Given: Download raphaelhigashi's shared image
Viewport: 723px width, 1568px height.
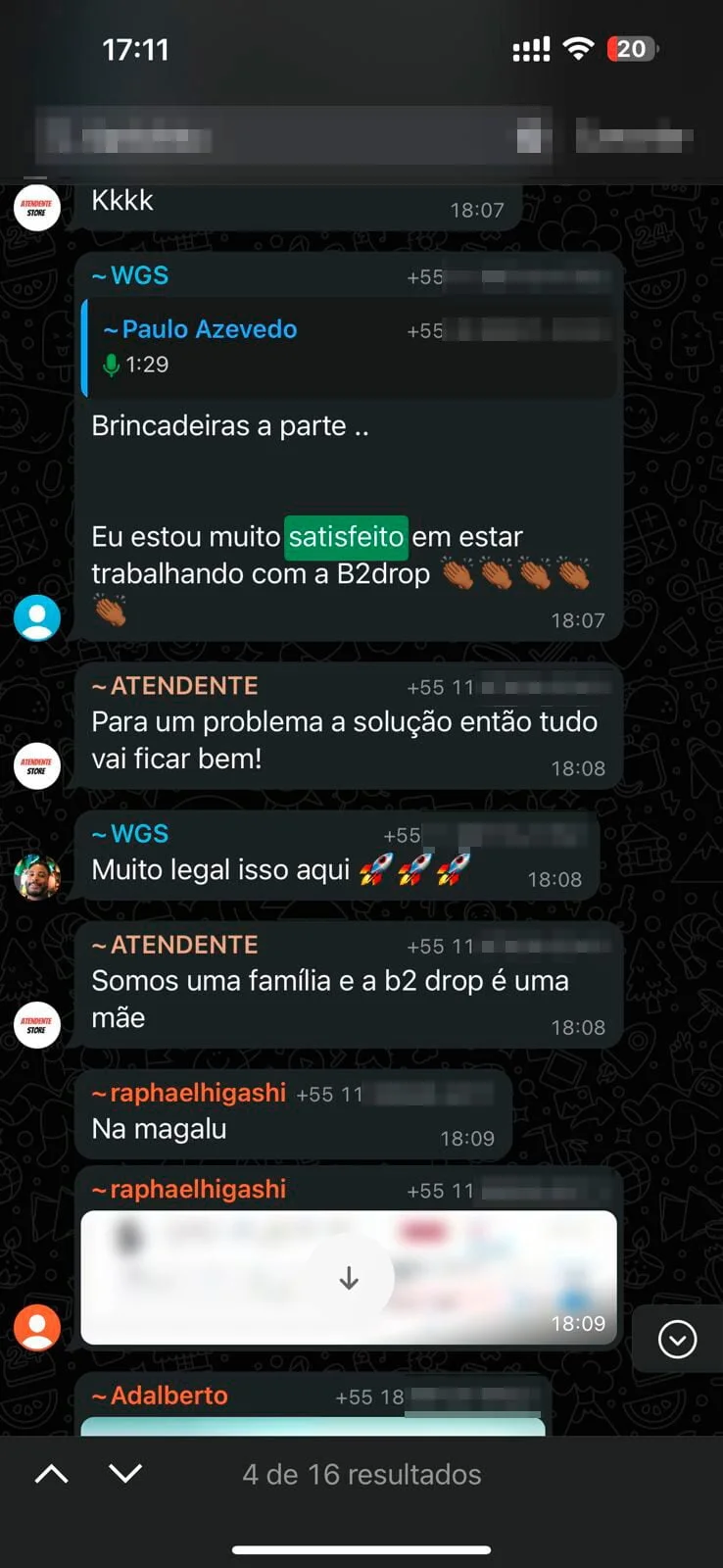Looking at the screenshot, I should click(x=349, y=1277).
